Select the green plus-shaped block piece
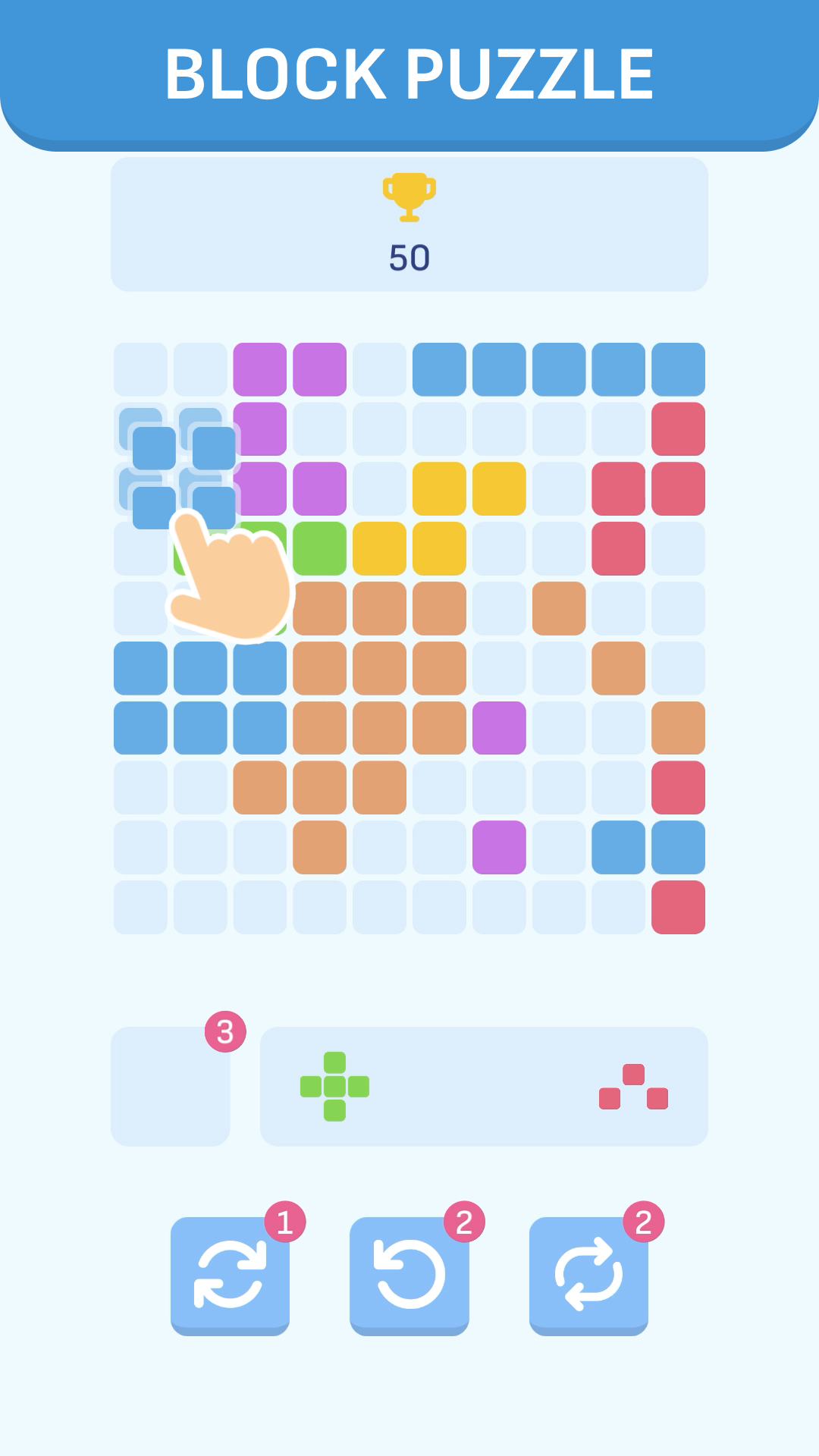The height and width of the screenshot is (1456, 819). click(334, 1087)
